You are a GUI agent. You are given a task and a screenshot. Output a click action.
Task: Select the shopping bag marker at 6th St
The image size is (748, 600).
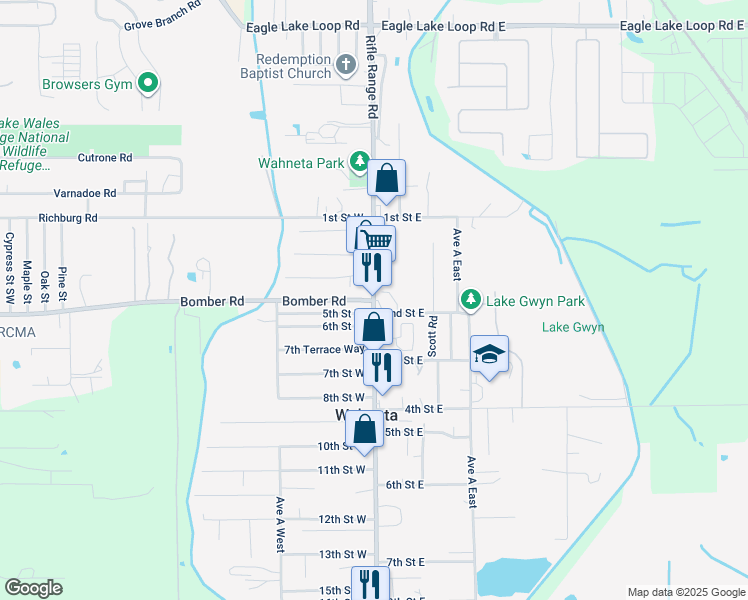pyautogui.click(x=373, y=327)
